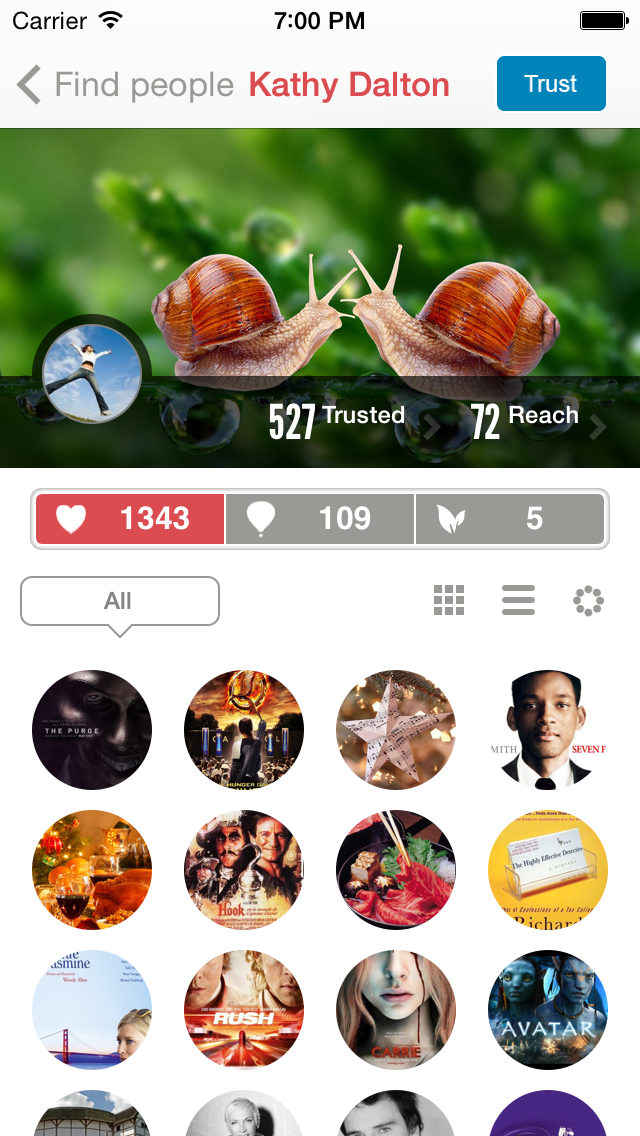Switch to circular cluster view
The height and width of the screenshot is (1136, 640).
(588, 600)
